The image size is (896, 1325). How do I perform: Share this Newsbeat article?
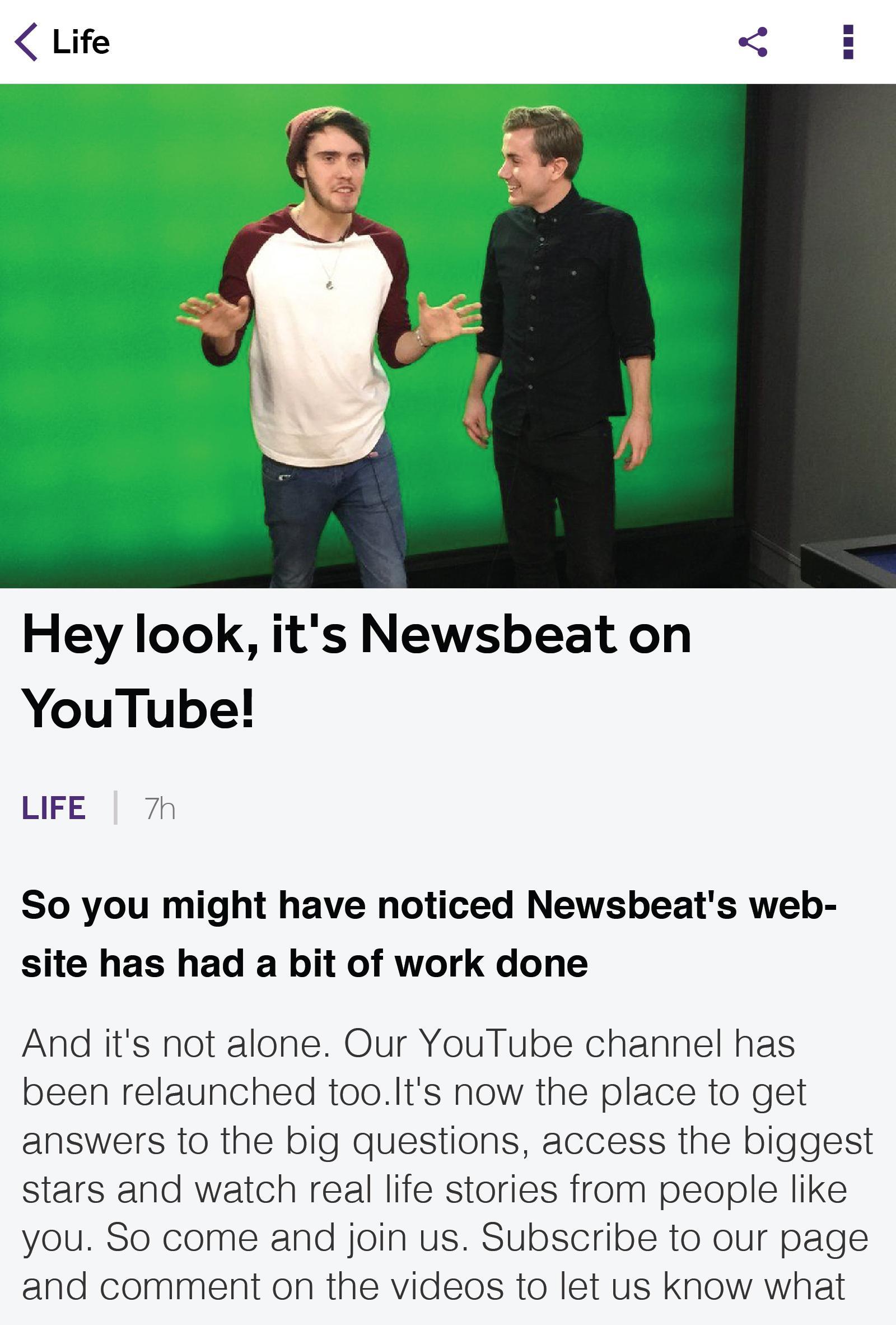(x=753, y=42)
